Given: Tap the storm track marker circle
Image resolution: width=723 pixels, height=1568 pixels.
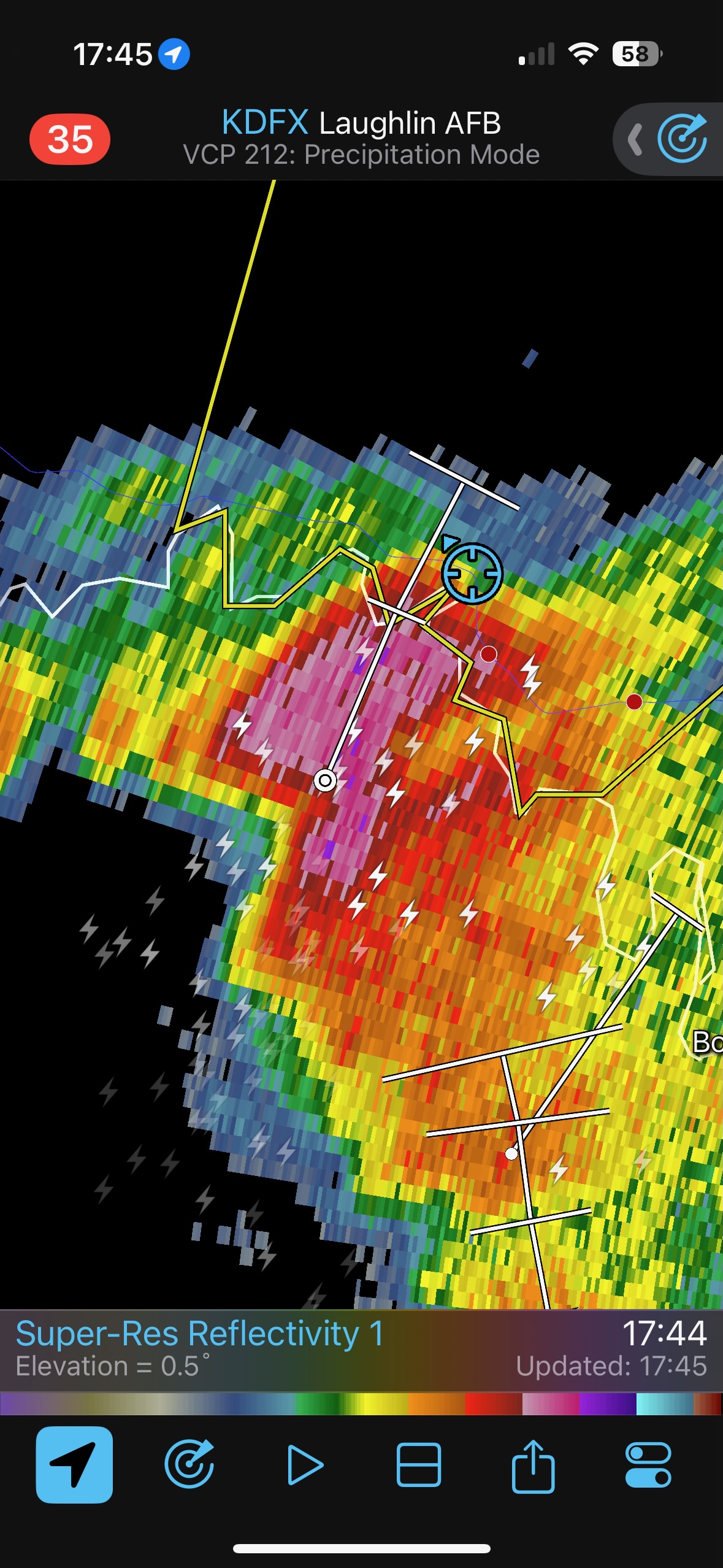Looking at the screenshot, I should click(325, 781).
